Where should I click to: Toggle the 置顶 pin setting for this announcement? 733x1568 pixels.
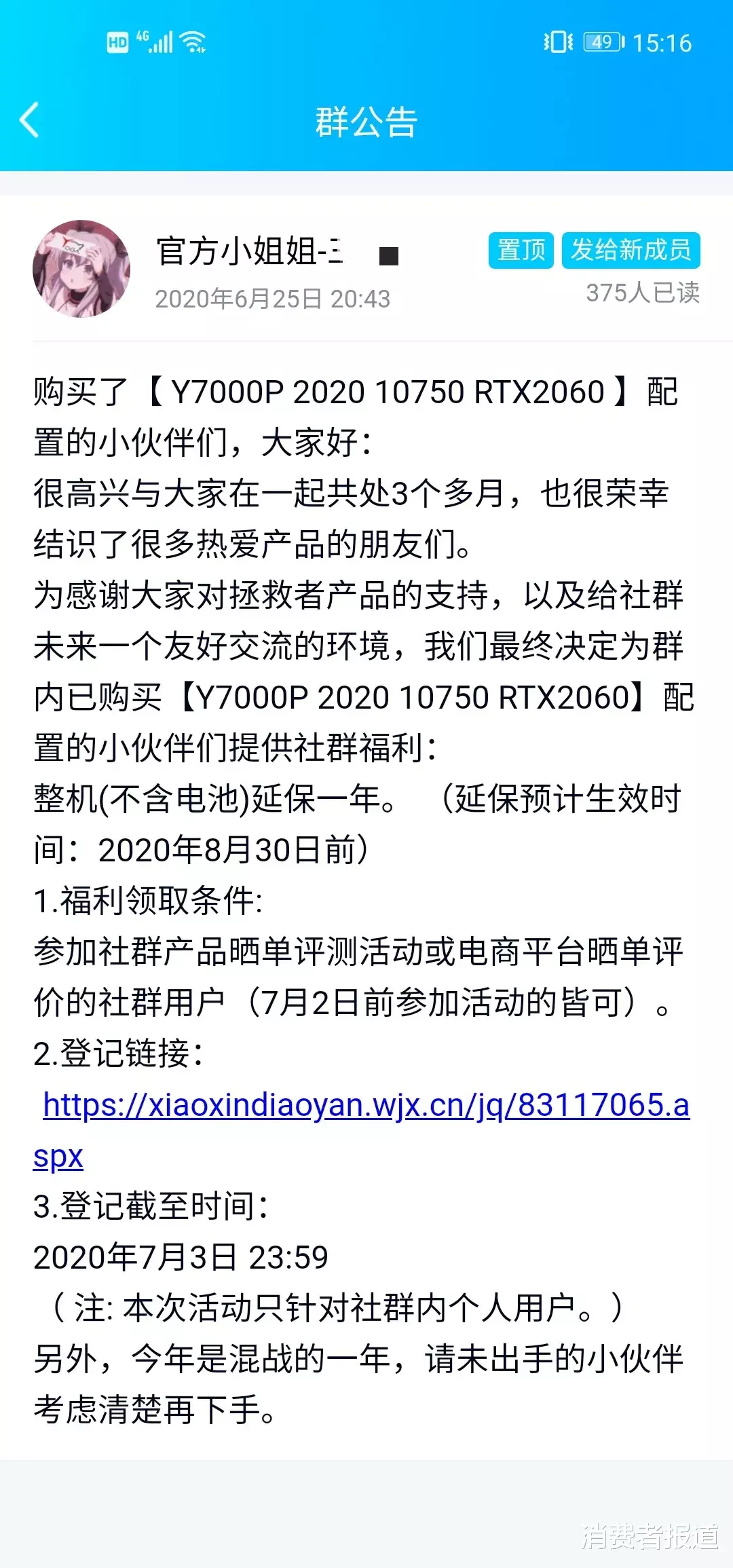520,250
